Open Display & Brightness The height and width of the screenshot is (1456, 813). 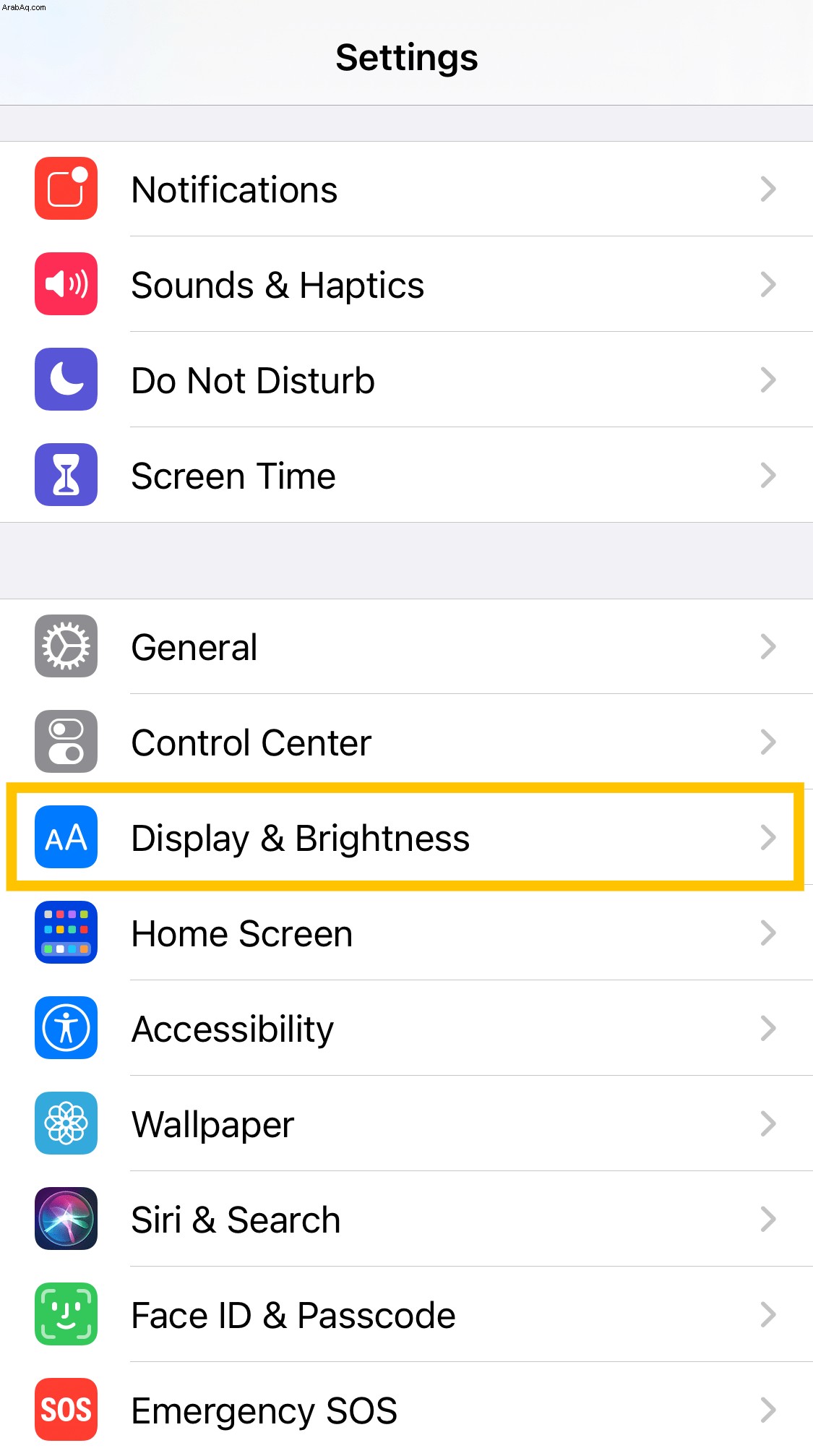(406, 837)
